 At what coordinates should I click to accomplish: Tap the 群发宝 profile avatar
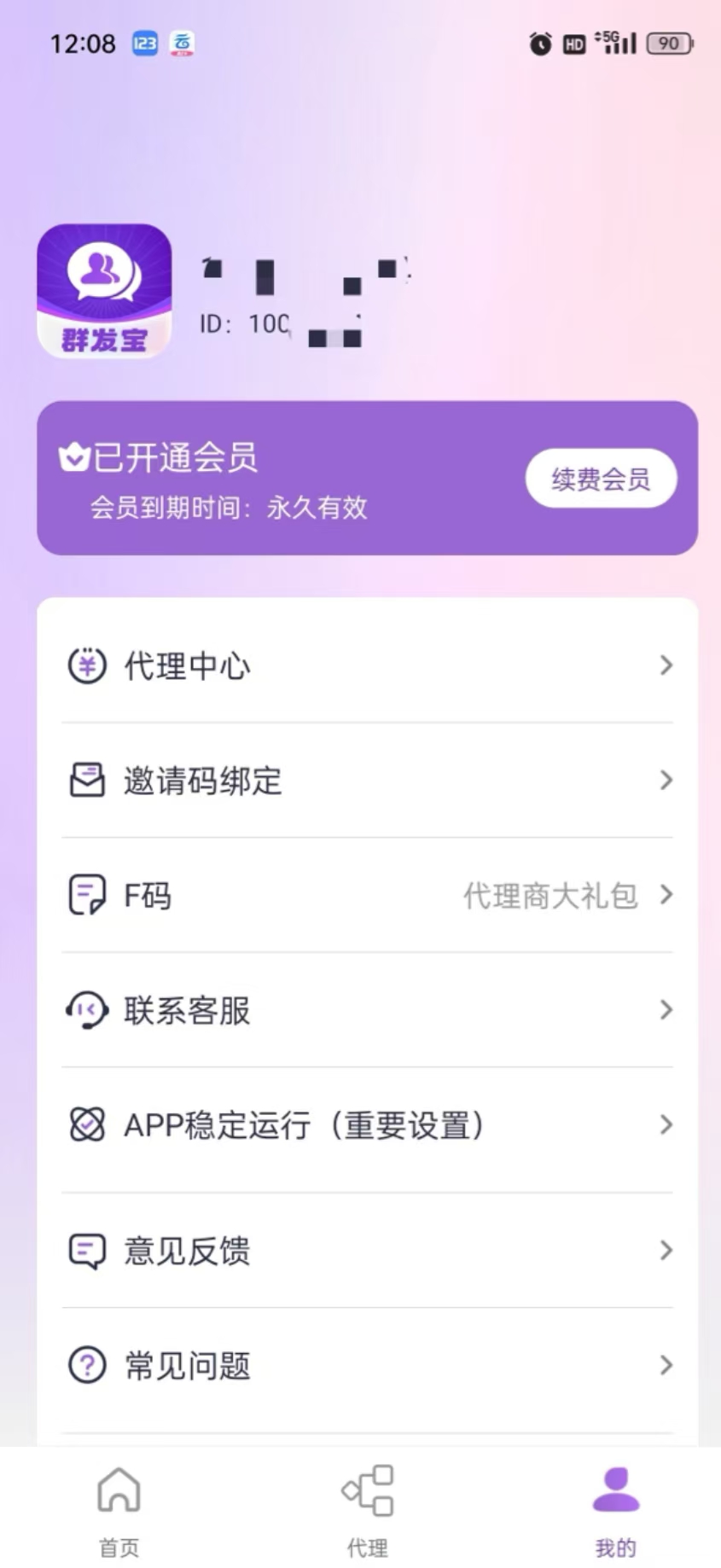tap(104, 291)
